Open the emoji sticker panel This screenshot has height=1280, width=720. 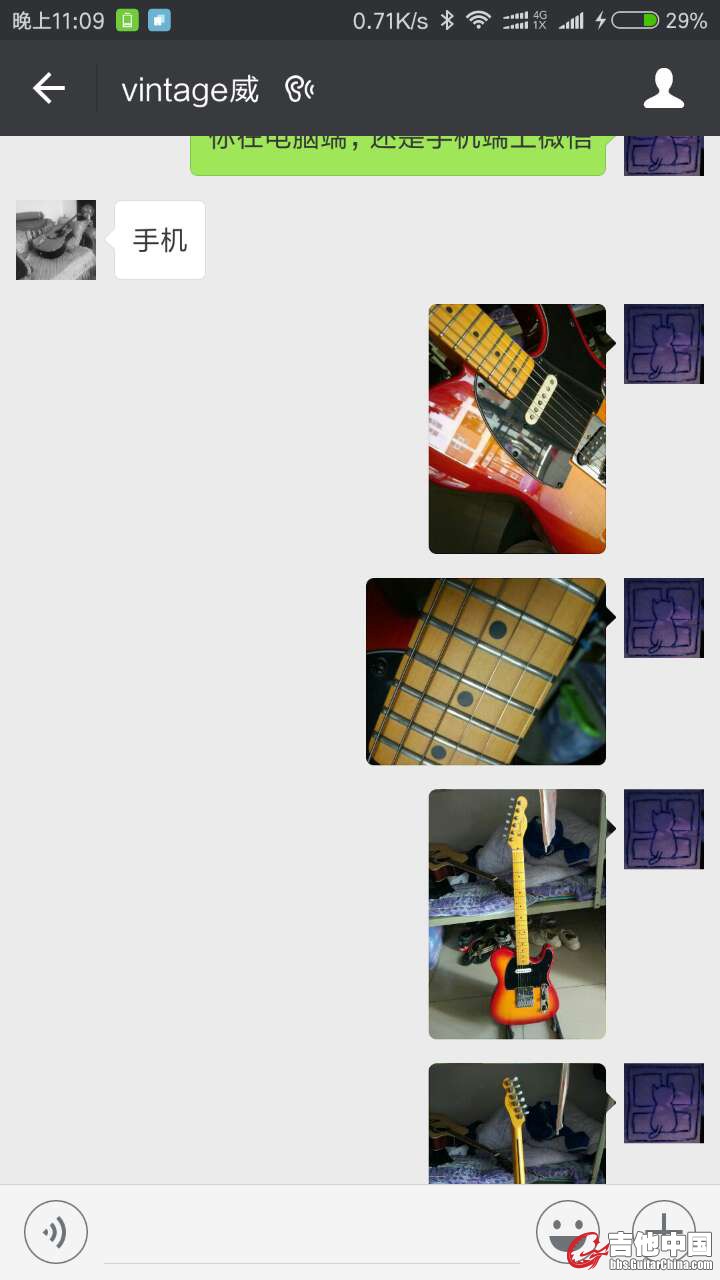(x=567, y=1229)
